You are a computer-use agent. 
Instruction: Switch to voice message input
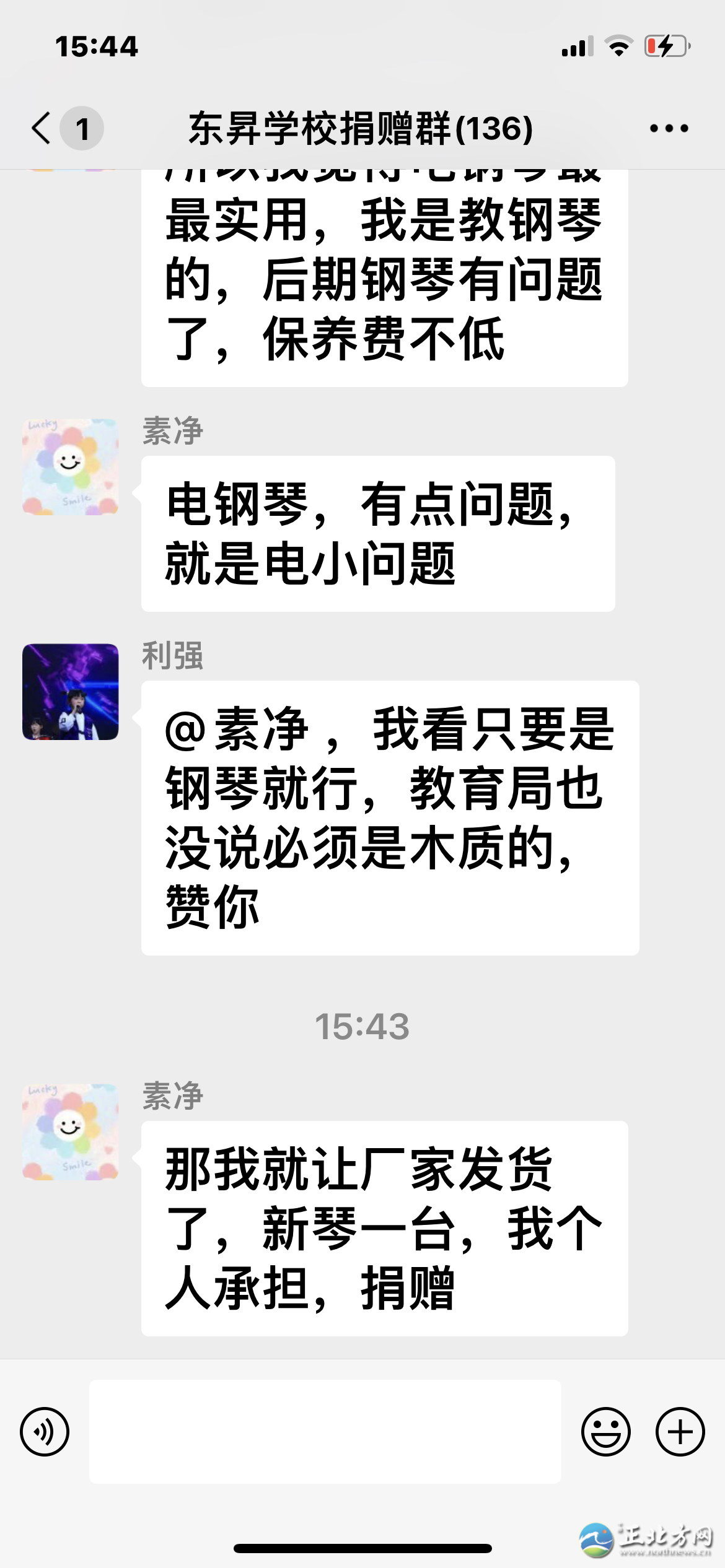point(45,1431)
